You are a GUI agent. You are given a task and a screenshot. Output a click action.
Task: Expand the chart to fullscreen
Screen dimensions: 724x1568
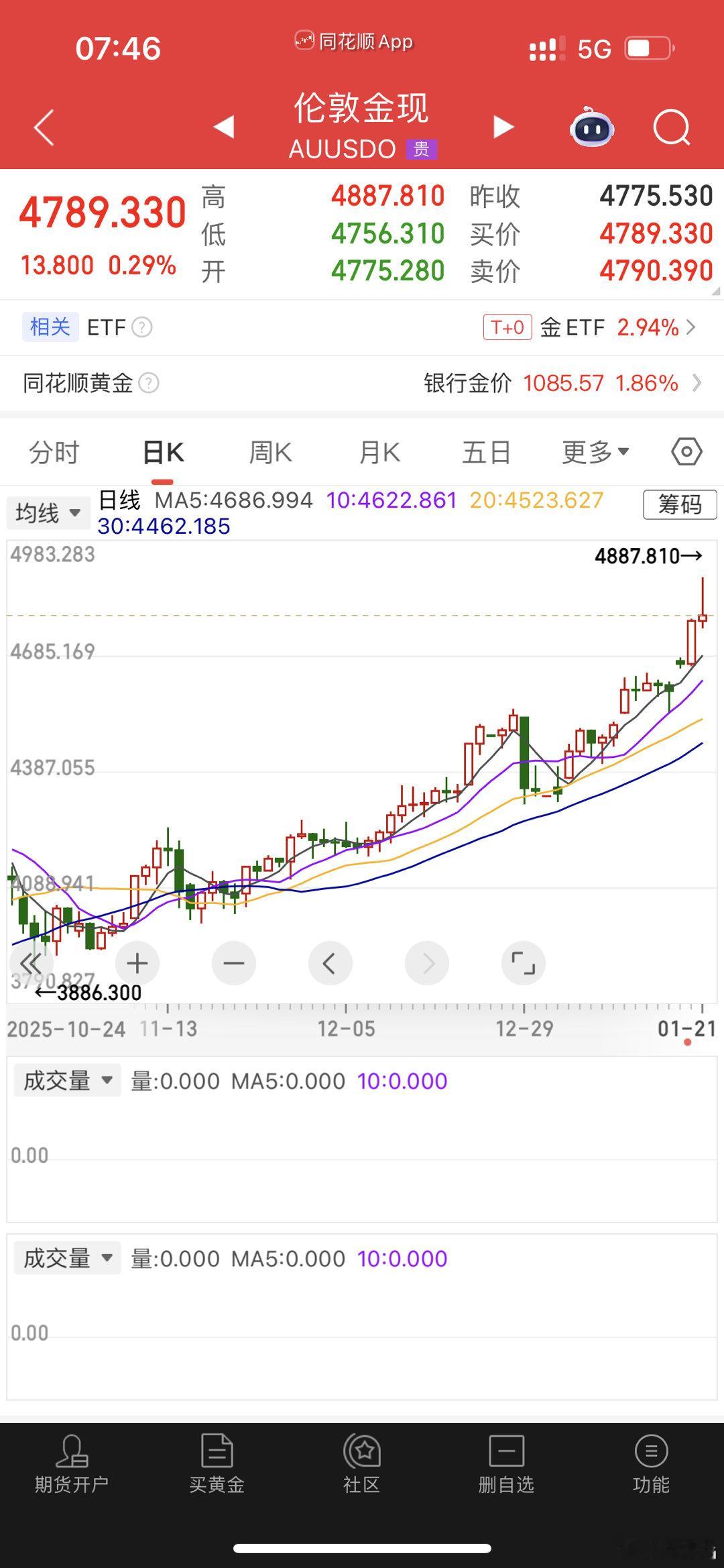coord(524,963)
